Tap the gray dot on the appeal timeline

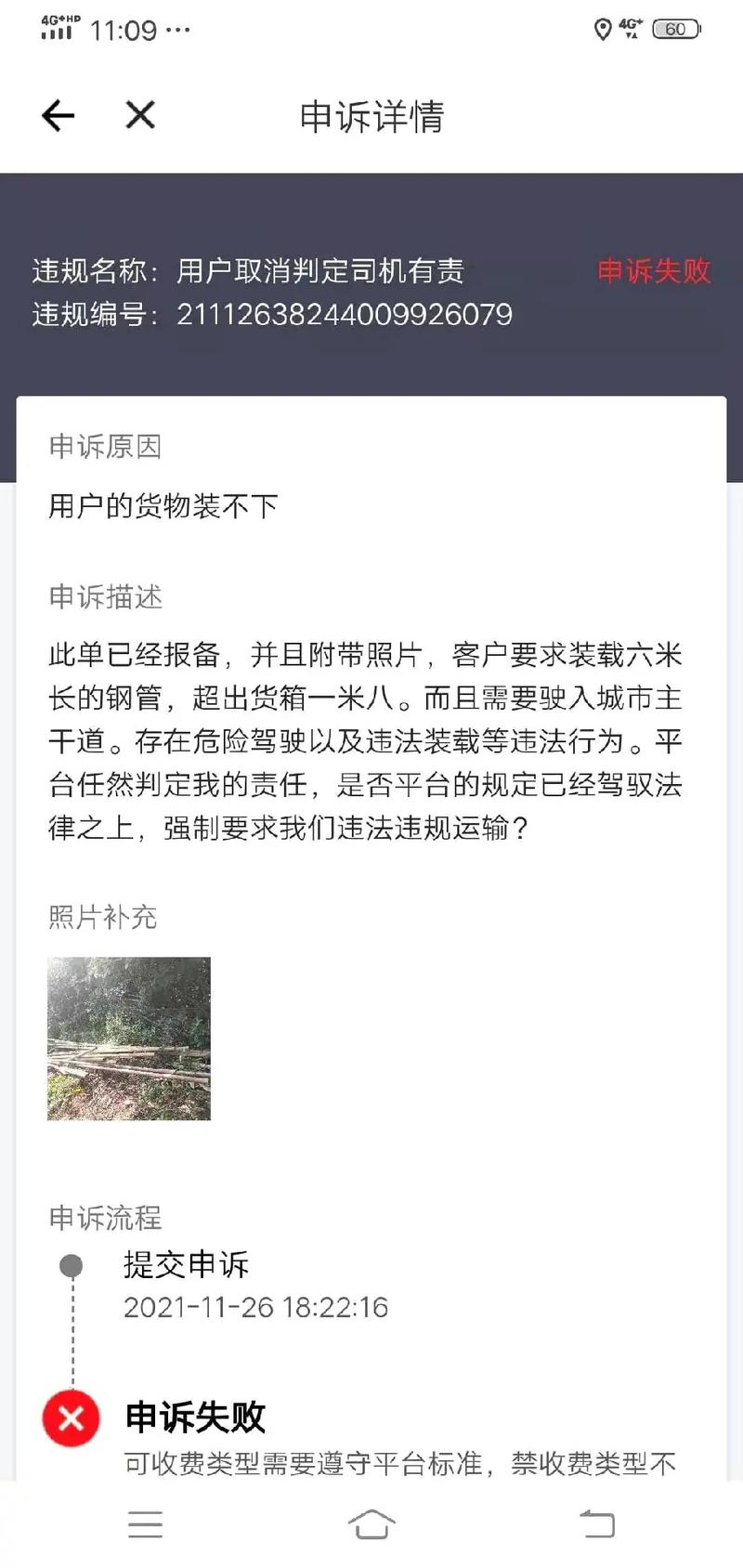pos(72,1264)
